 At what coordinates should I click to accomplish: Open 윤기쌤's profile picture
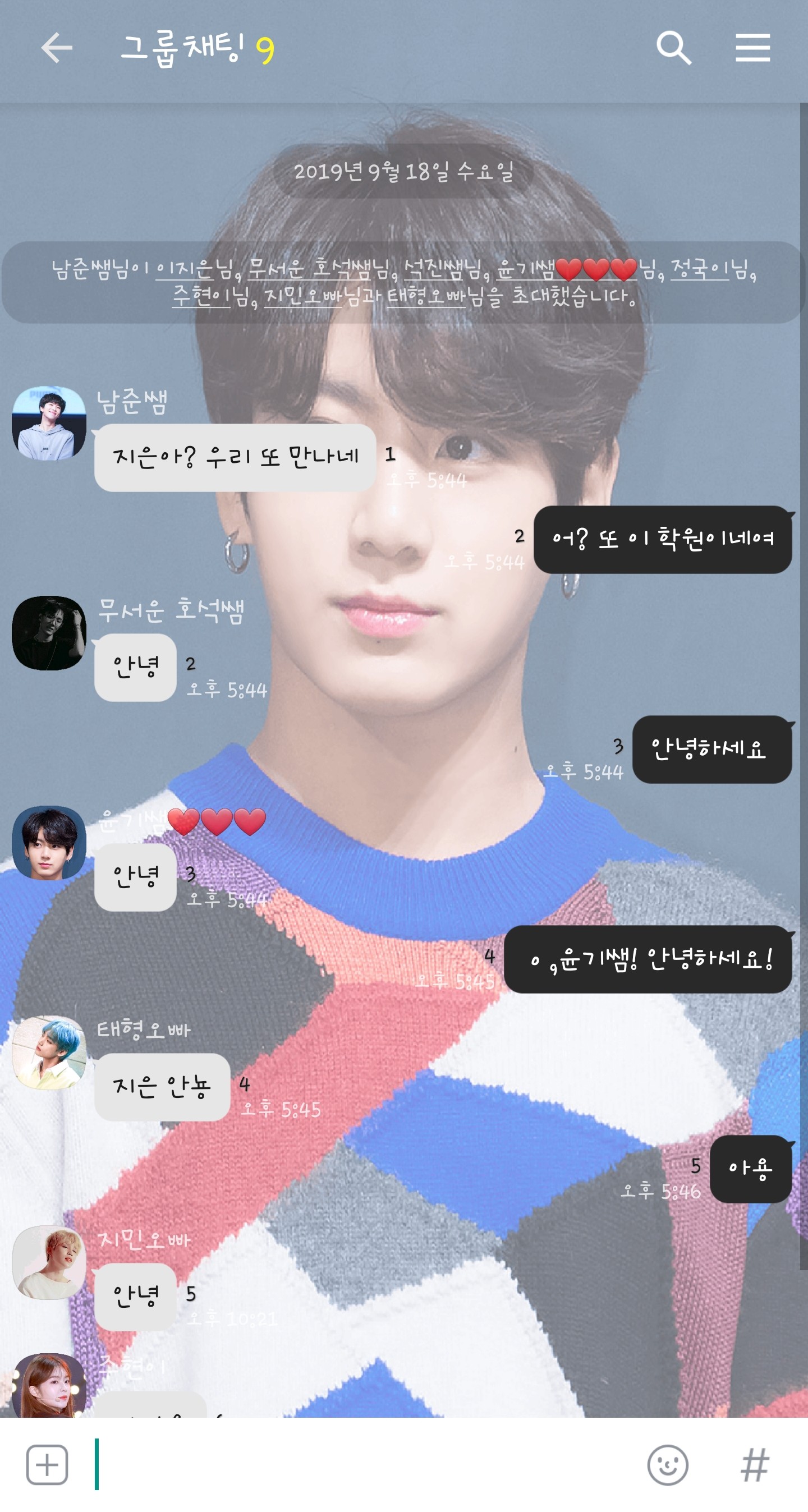[x=49, y=843]
